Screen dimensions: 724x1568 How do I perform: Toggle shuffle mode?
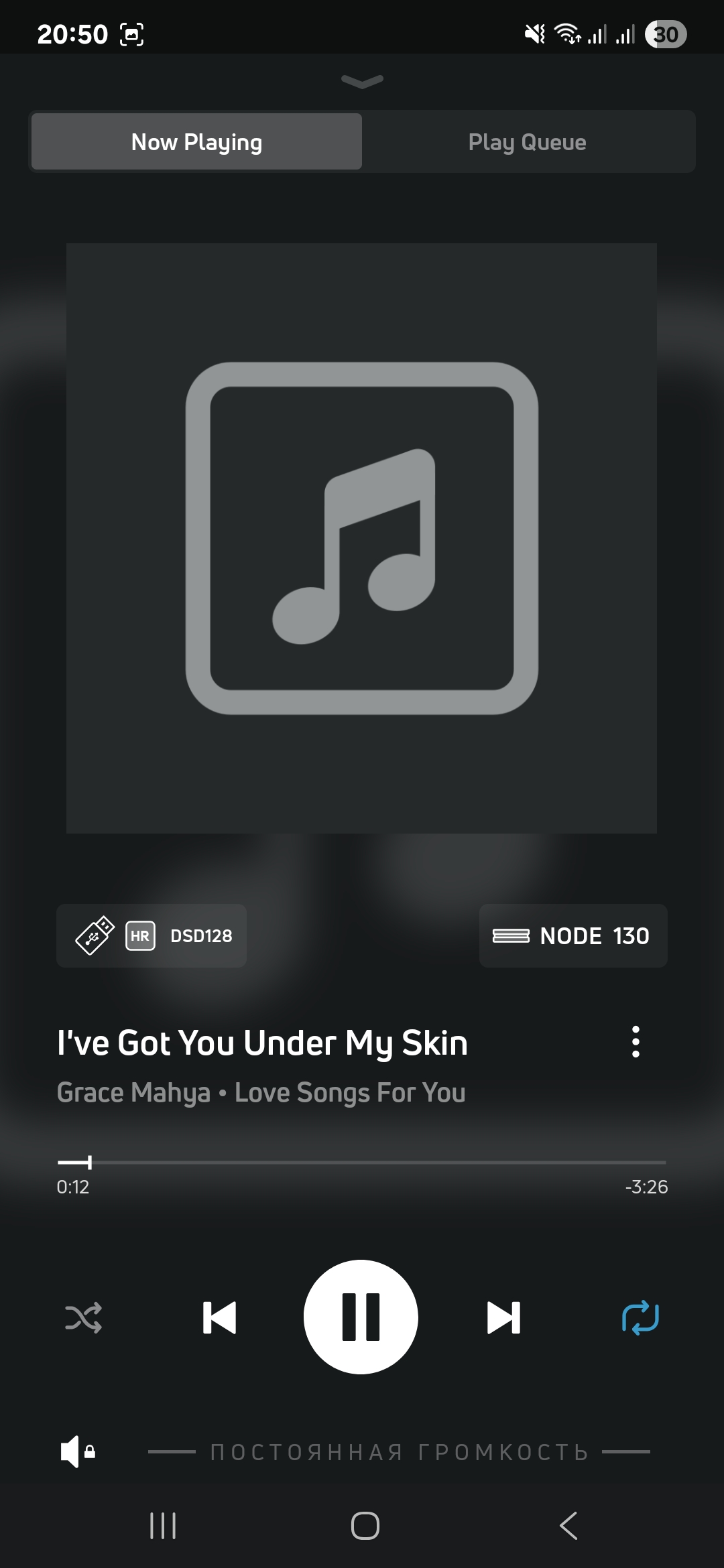(x=83, y=1317)
